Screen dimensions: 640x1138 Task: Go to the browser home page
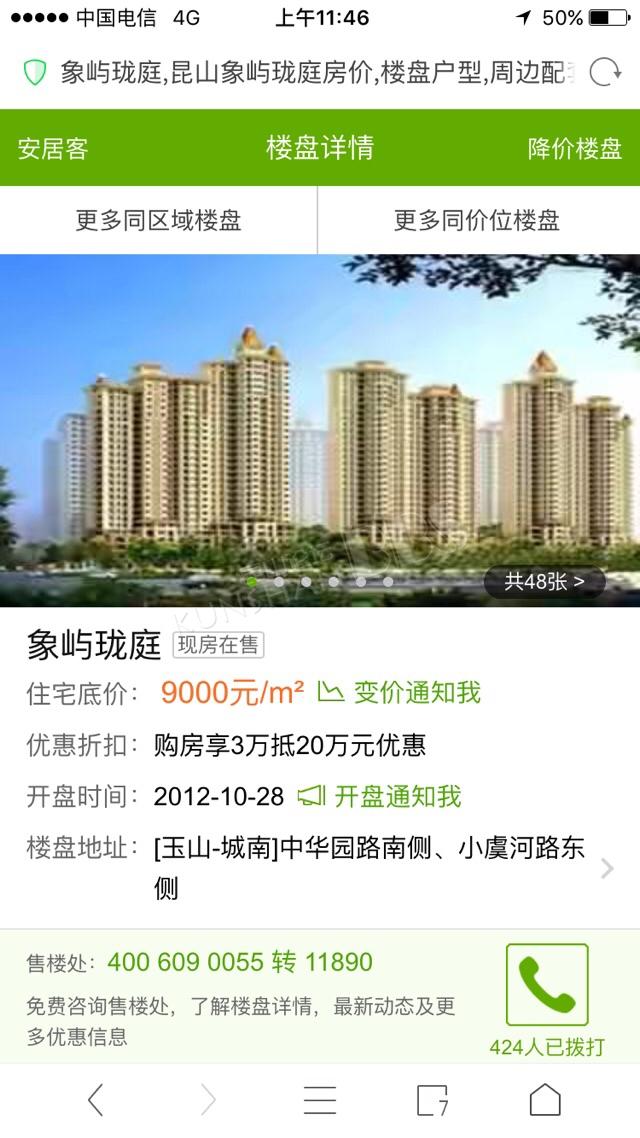pos(545,1100)
